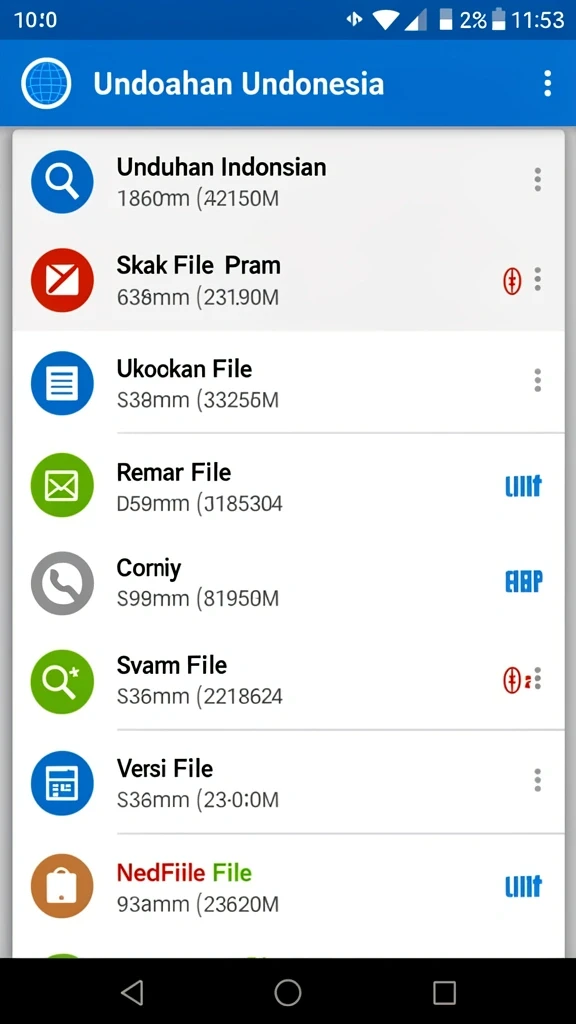Open the overflow menu for Svarm File
This screenshot has width=576, height=1024.
(537, 679)
